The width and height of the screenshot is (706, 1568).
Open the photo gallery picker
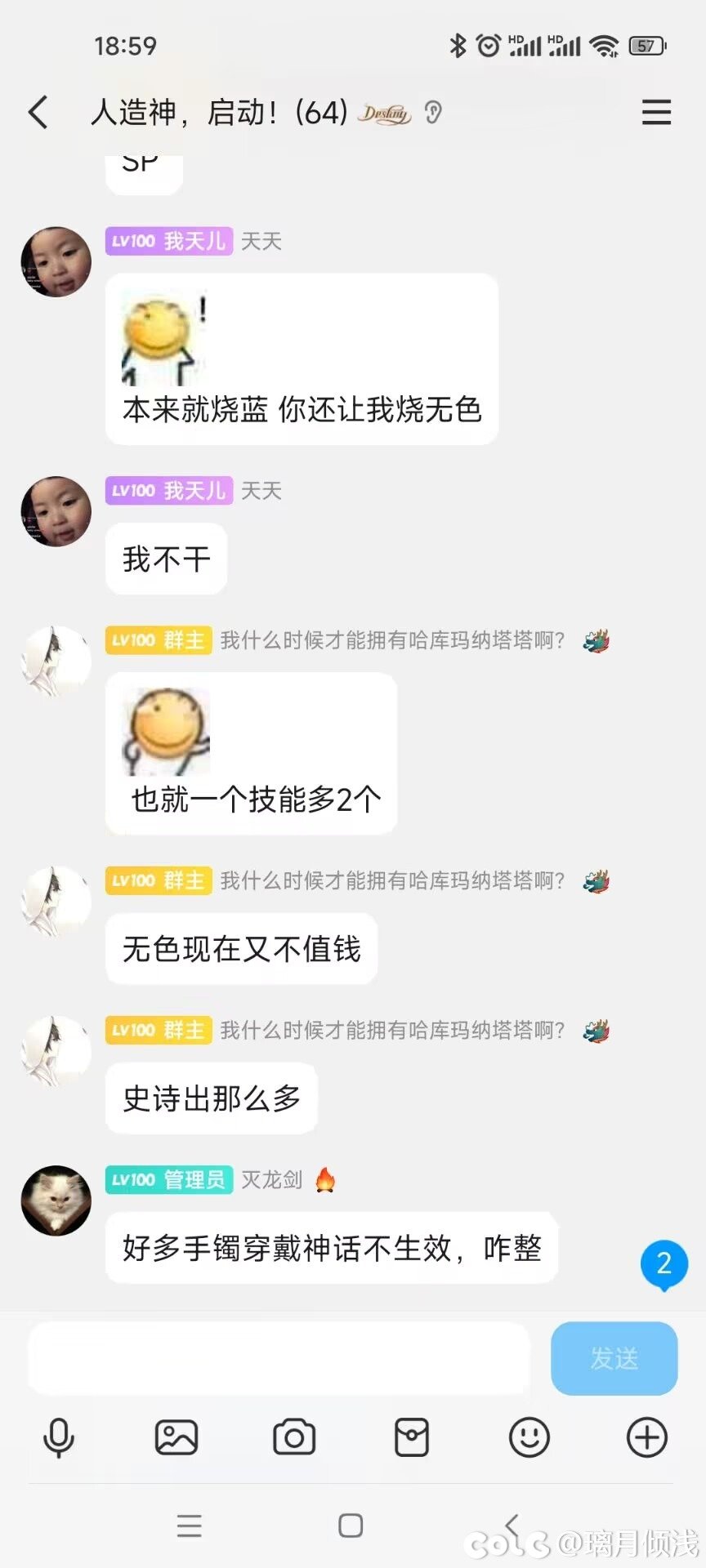click(x=176, y=1437)
